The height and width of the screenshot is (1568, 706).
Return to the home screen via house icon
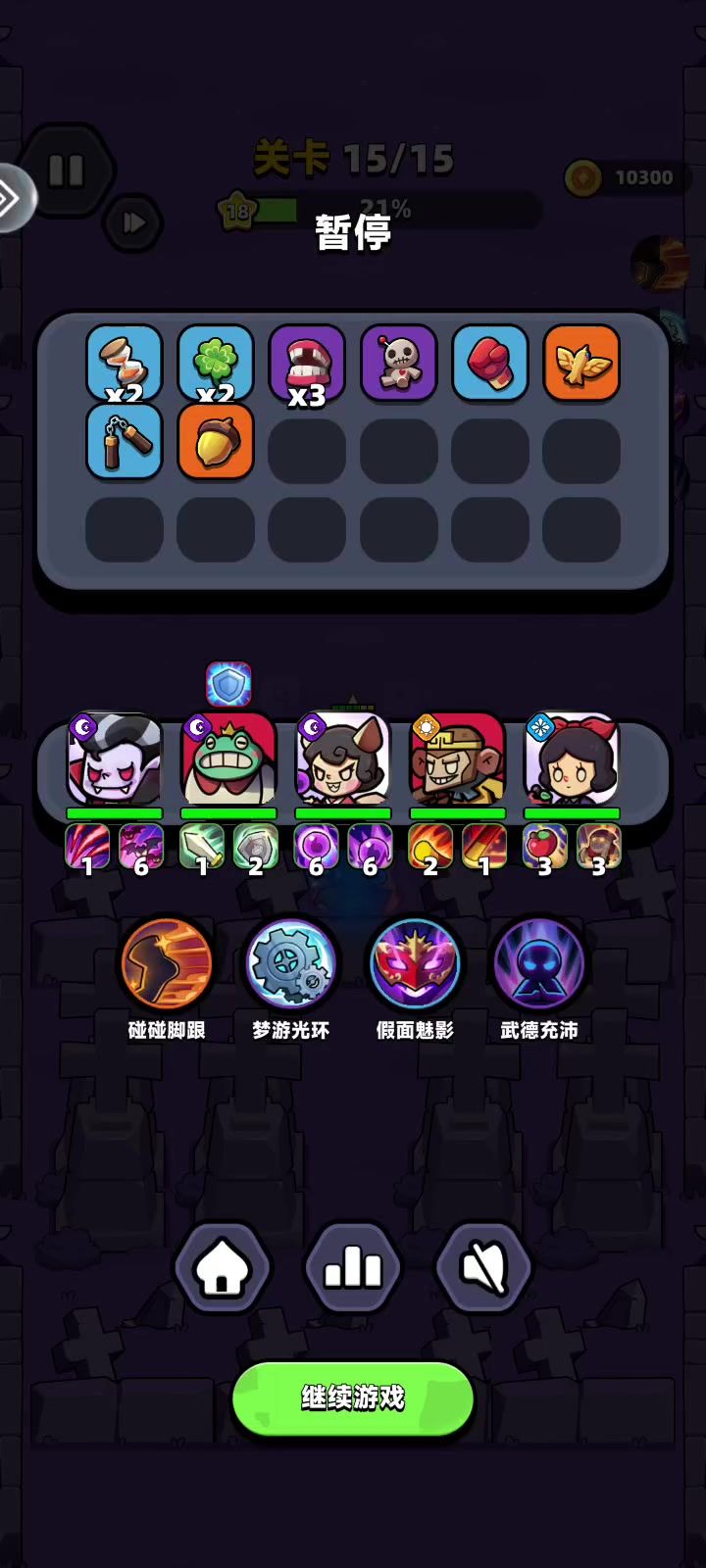click(222, 1268)
